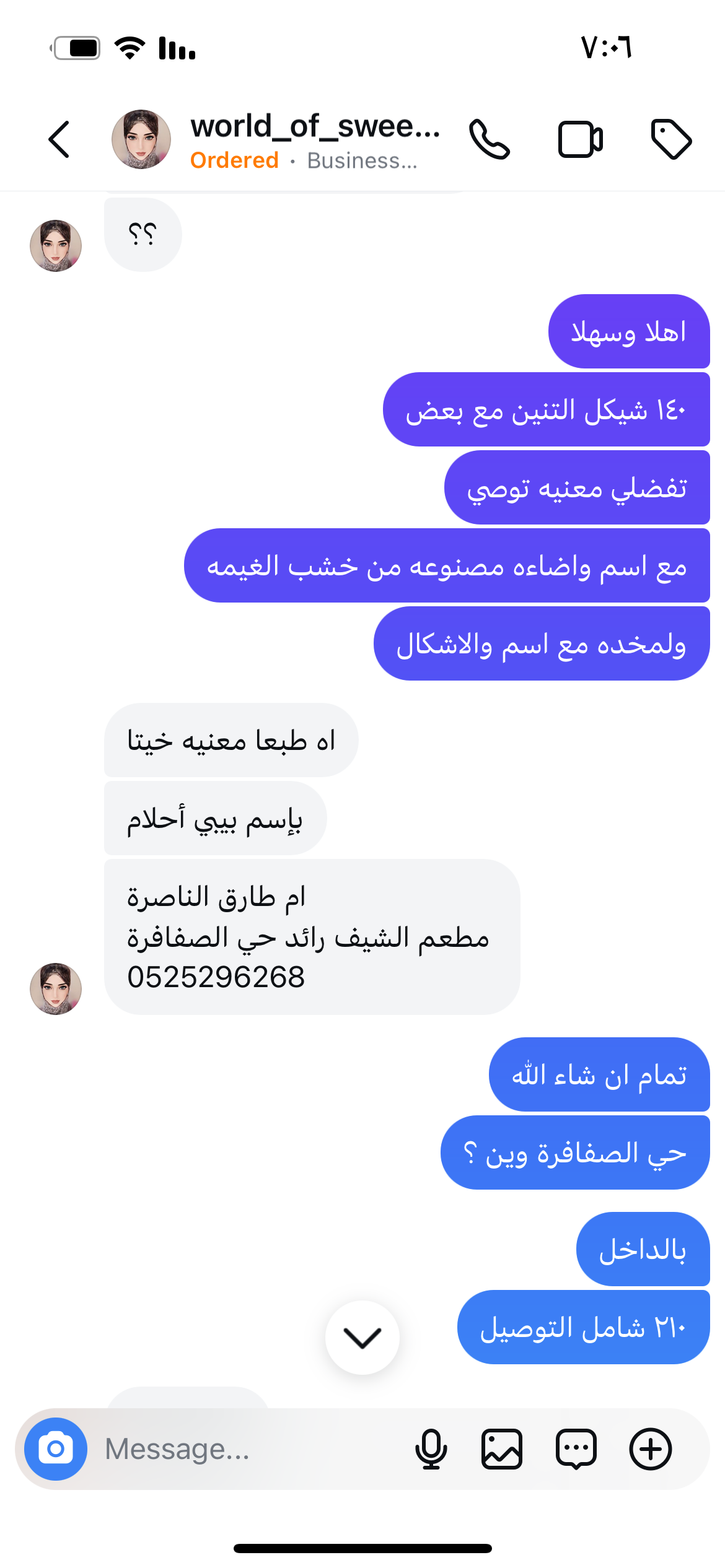
Task: Open the label tag options
Action: point(671,139)
